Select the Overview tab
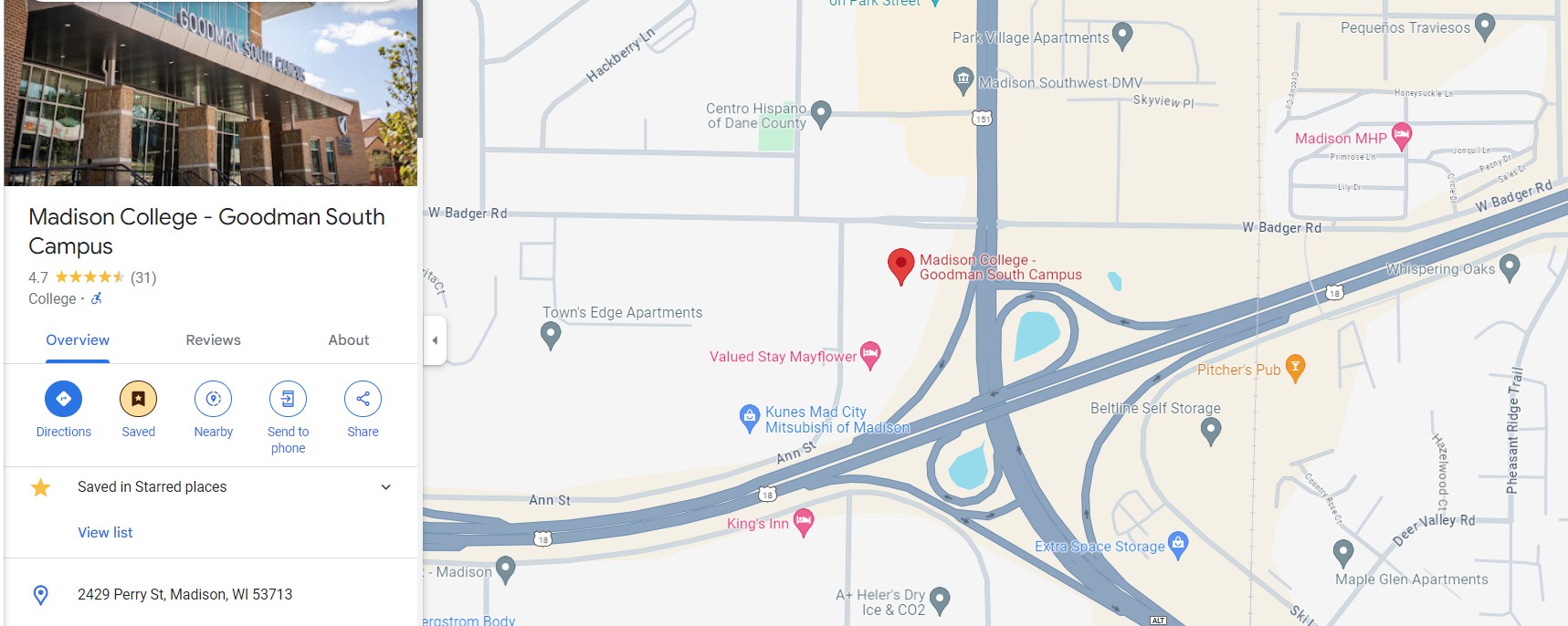Viewport: 1568px width, 626px height. (x=78, y=340)
